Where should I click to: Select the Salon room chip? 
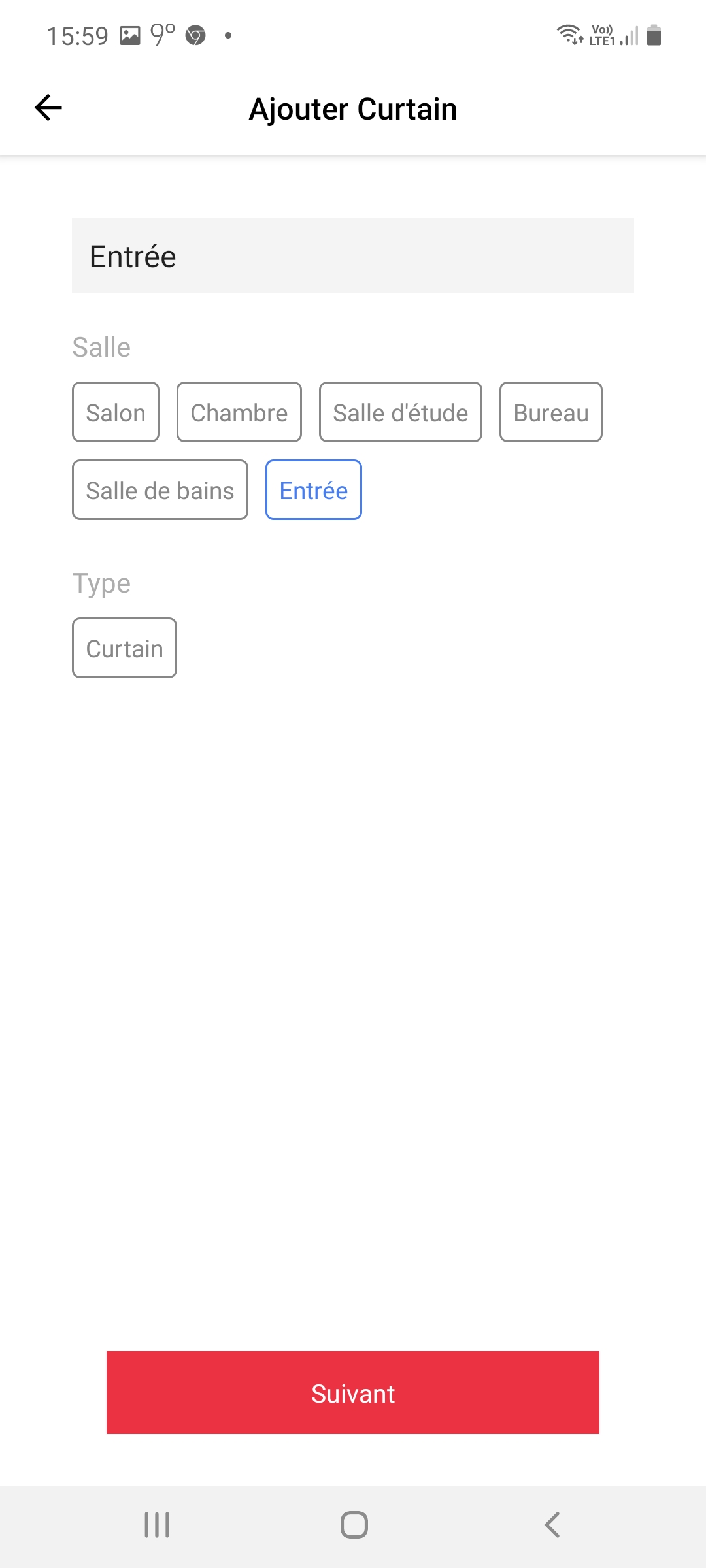(x=116, y=412)
